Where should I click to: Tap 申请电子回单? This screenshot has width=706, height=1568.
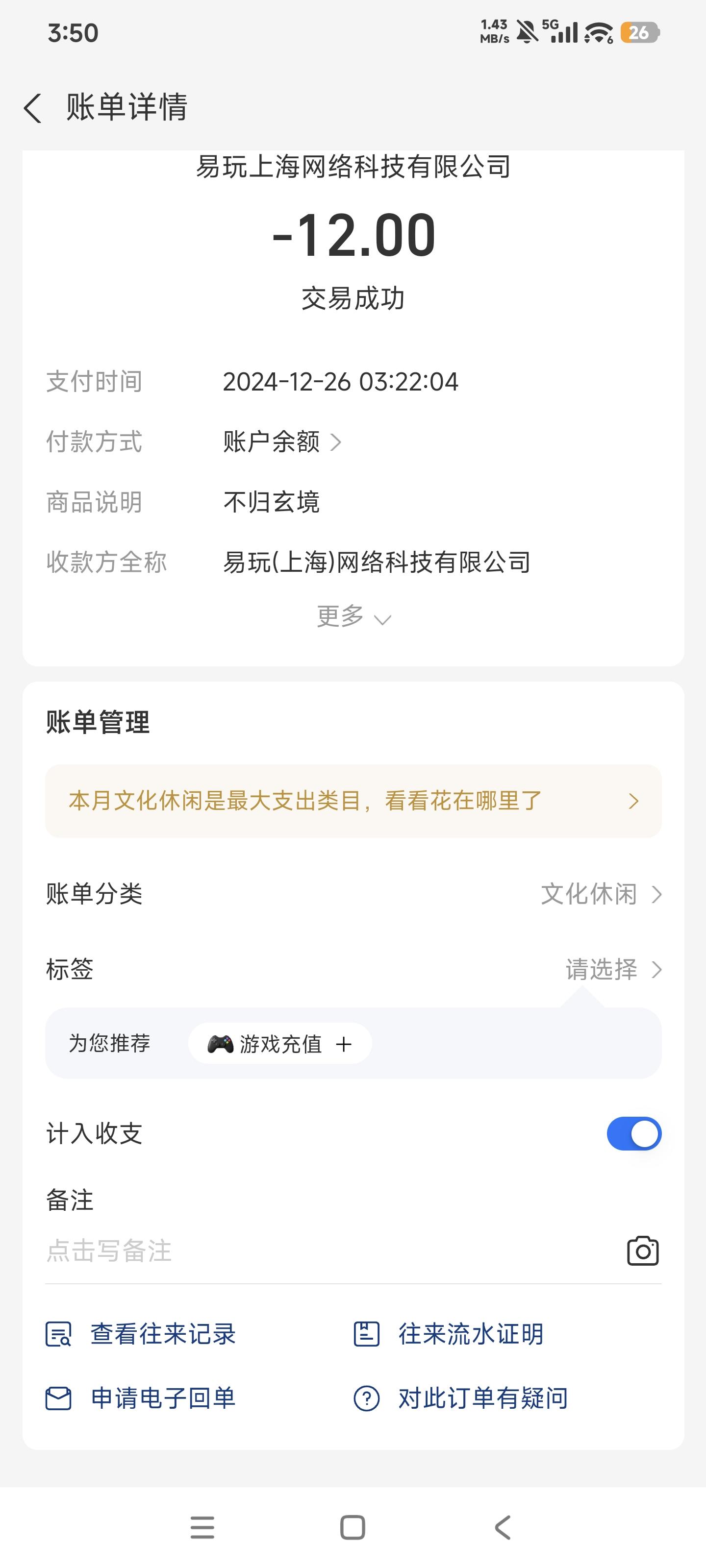coord(141,1398)
